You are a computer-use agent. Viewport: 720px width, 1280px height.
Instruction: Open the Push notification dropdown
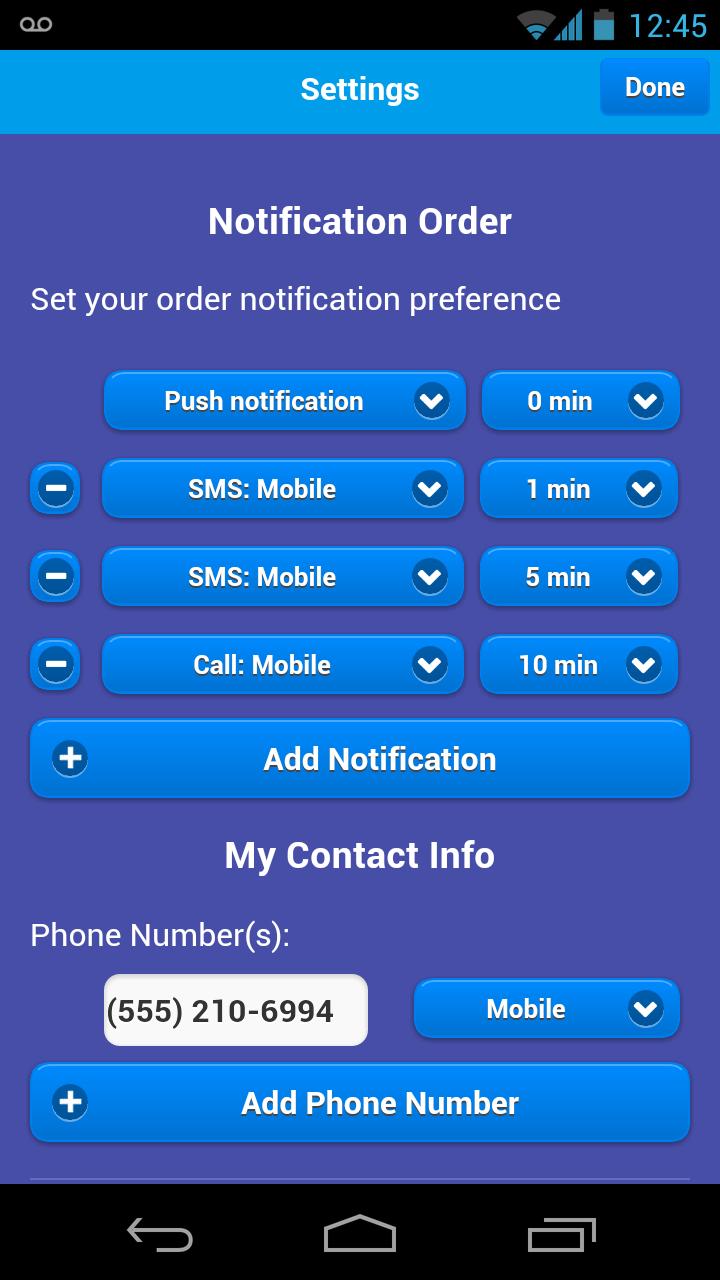[x=285, y=401]
